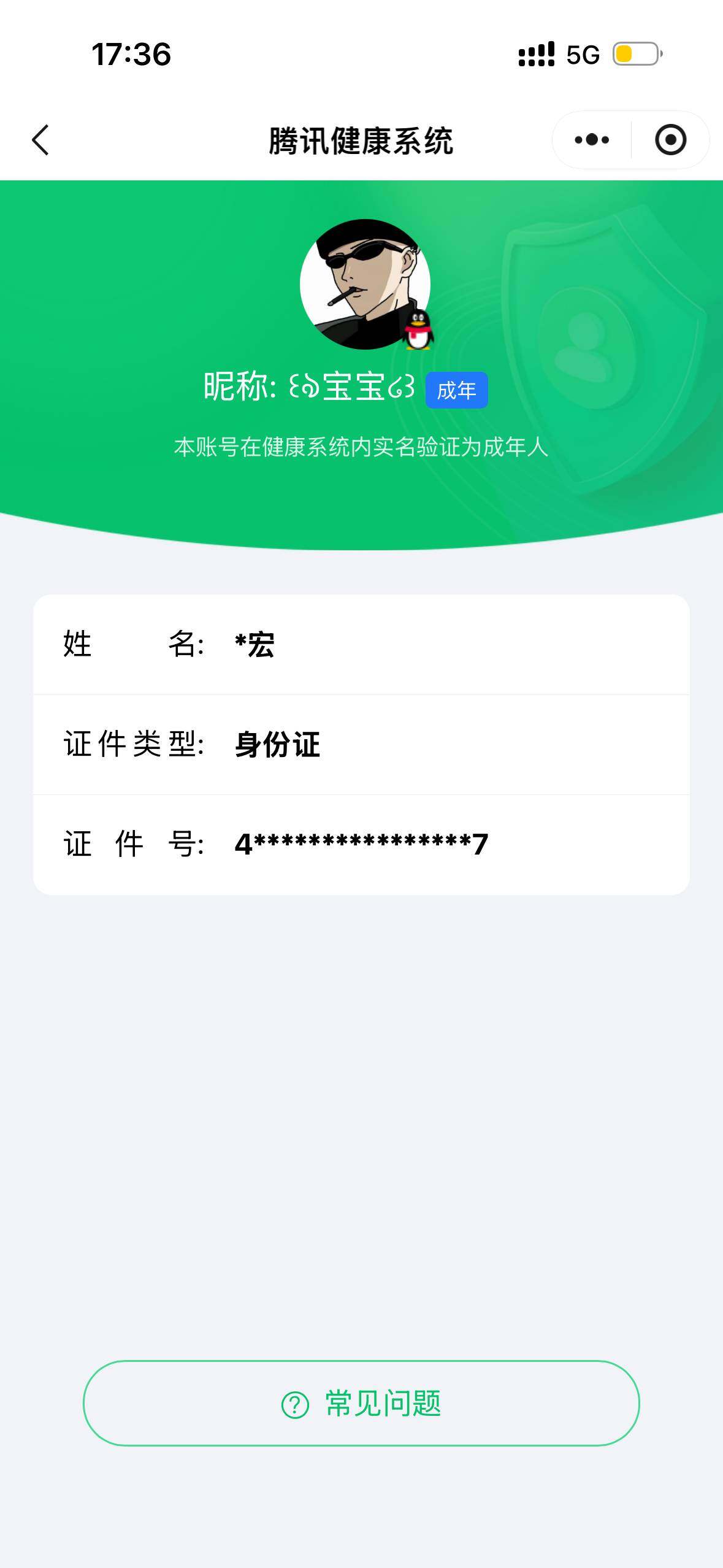Close the mini program via circle icon

(670, 140)
